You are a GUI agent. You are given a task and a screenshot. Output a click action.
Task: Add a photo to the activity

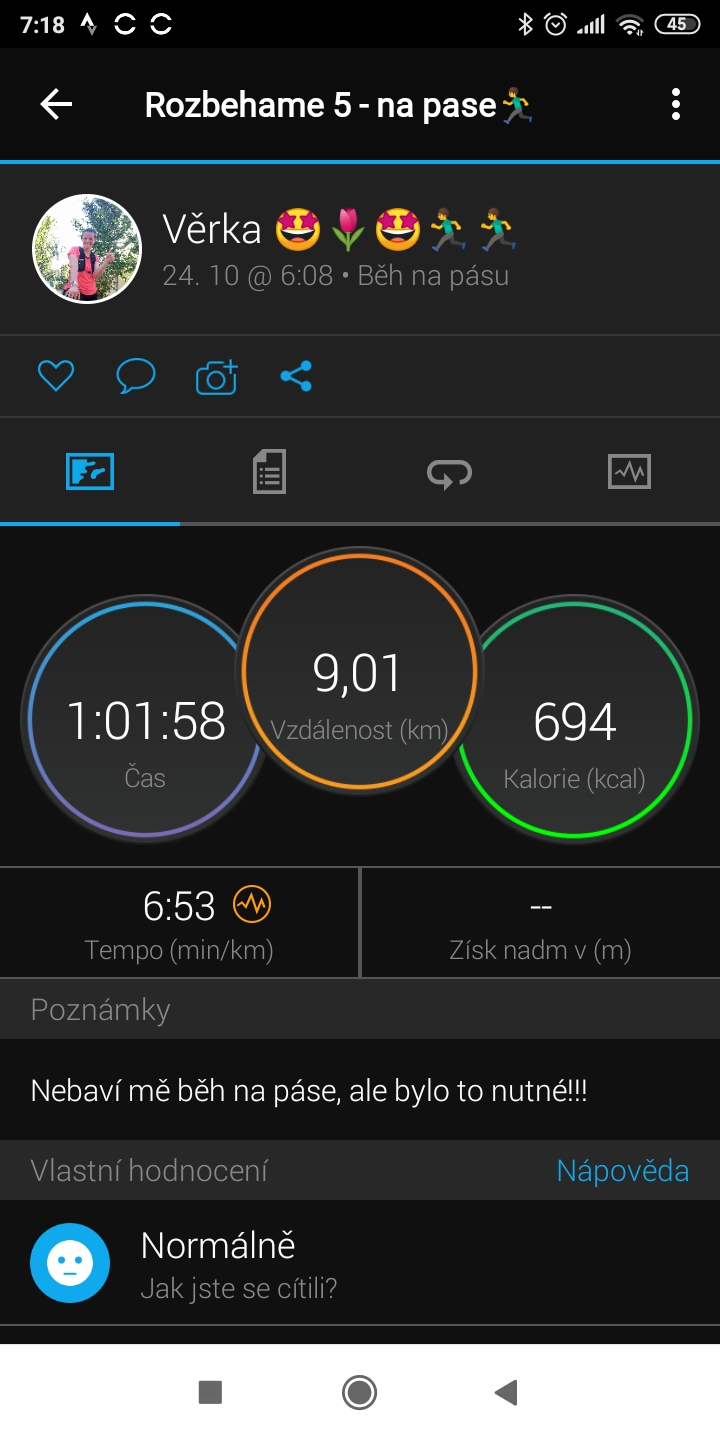(216, 376)
